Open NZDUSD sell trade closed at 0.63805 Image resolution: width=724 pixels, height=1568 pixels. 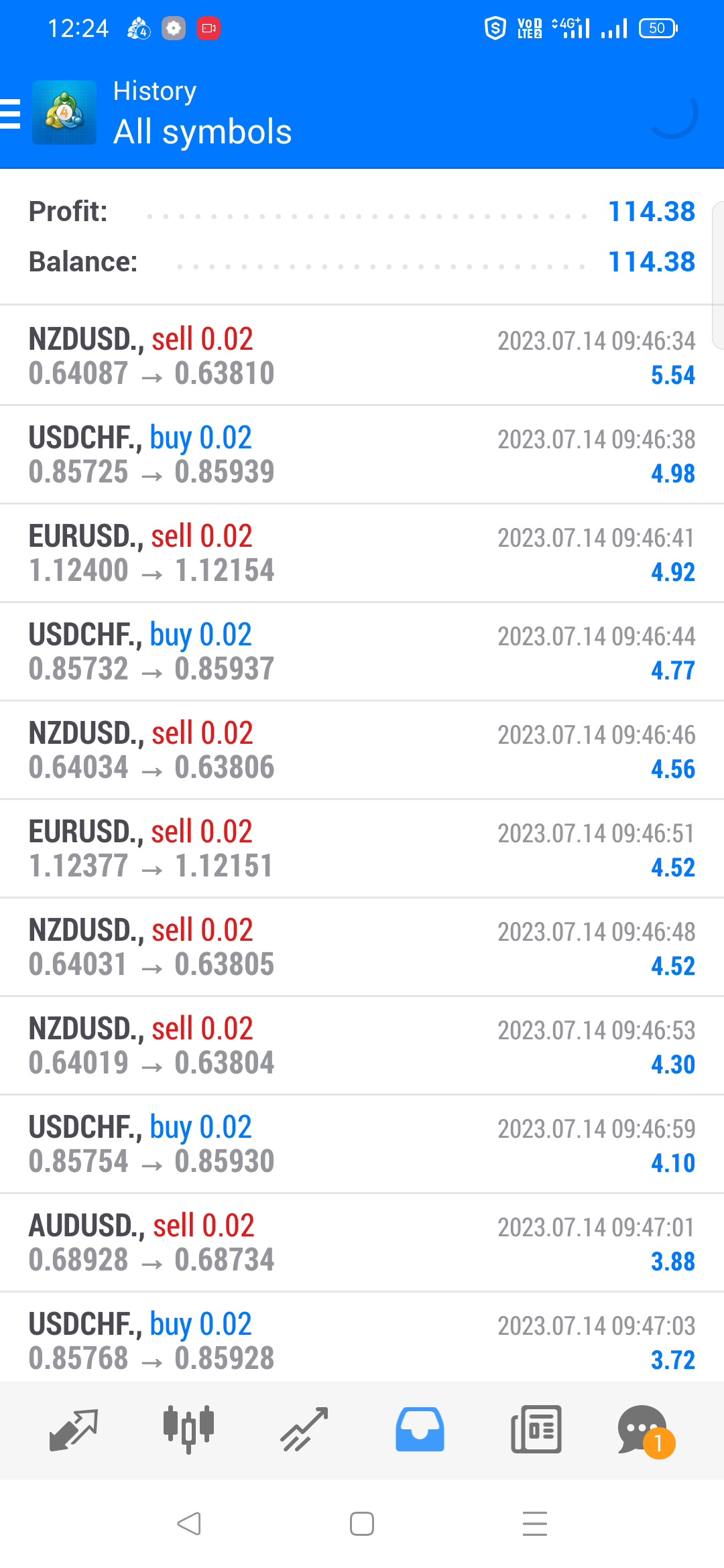pyautogui.click(x=362, y=947)
